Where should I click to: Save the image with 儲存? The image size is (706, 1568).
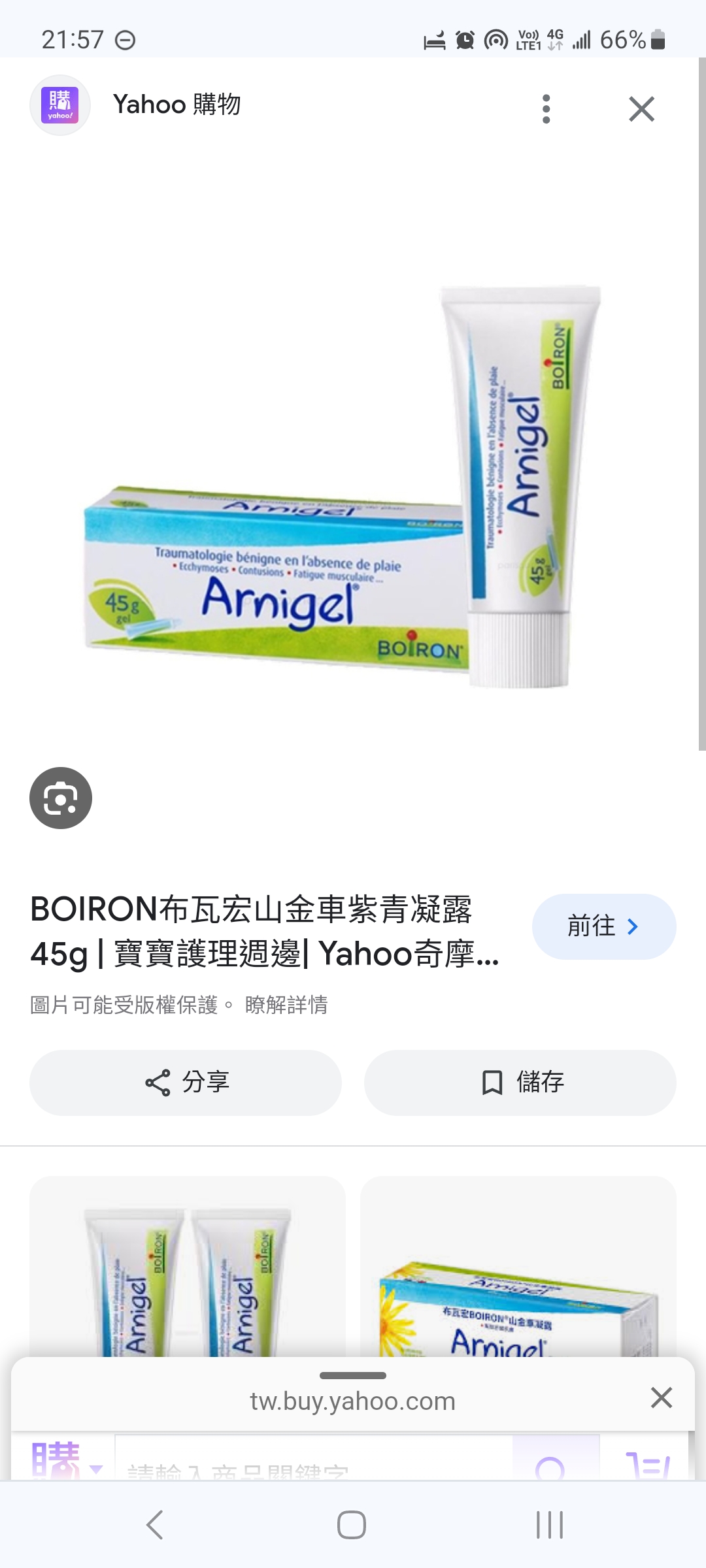[x=520, y=1083]
